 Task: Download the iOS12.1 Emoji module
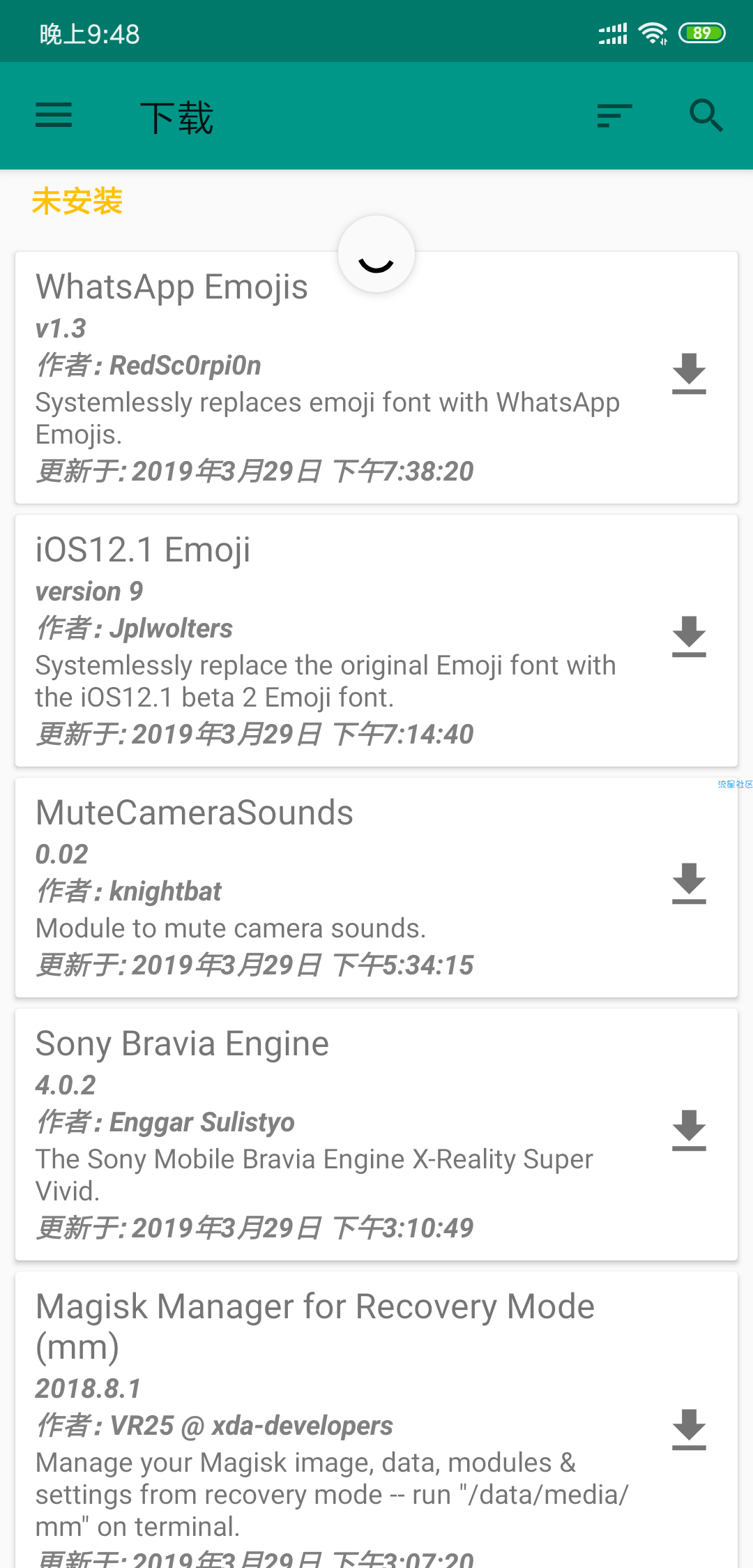tap(689, 637)
